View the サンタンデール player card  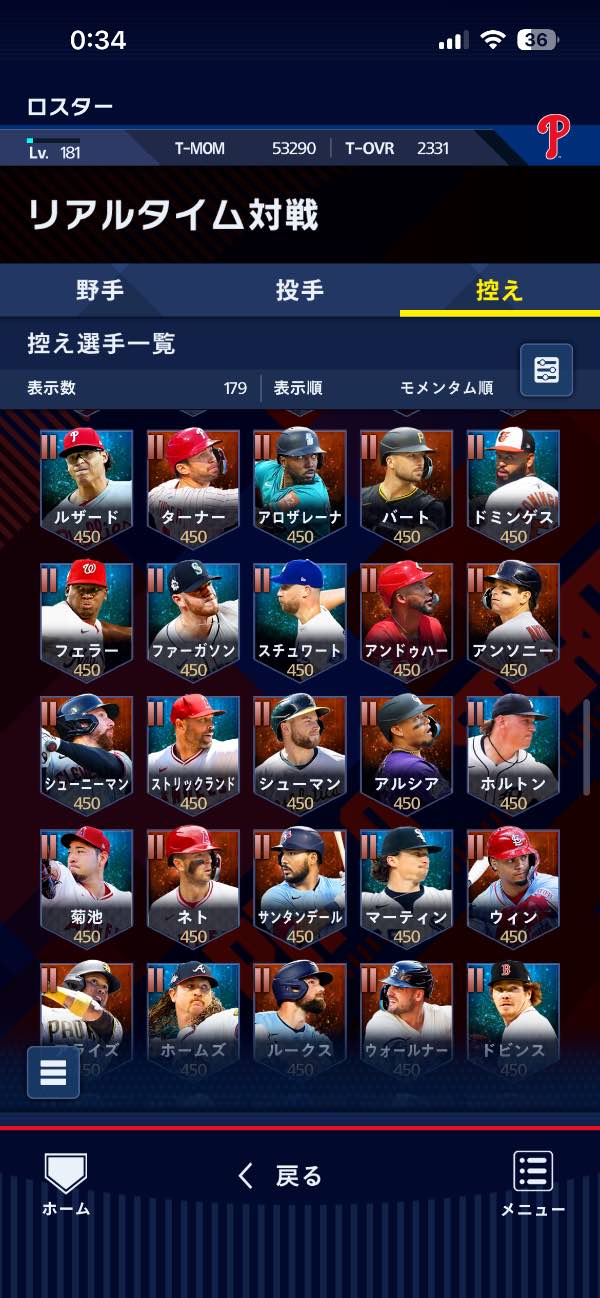pyautogui.click(x=300, y=886)
